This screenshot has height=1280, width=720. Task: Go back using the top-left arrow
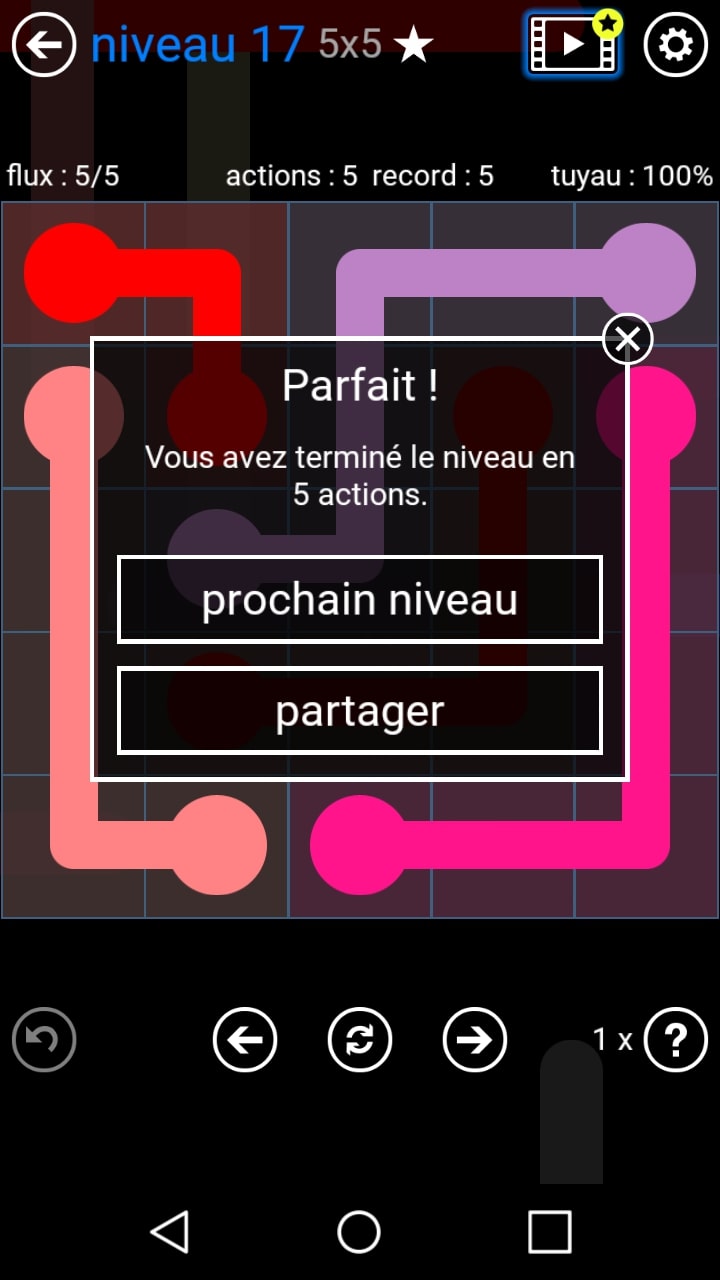[x=44, y=45]
